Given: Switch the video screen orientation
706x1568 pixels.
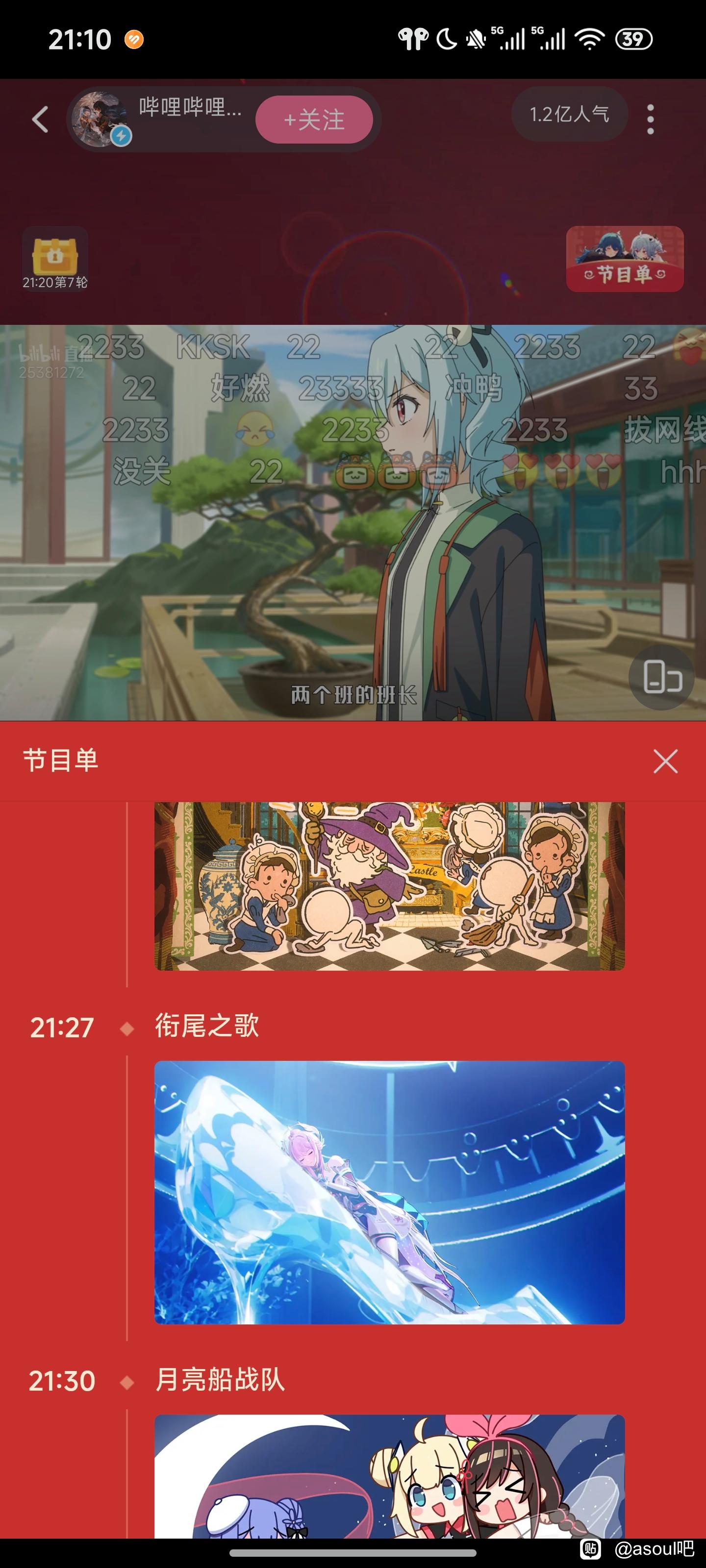Looking at the screenshot, I should click(661, 677).
